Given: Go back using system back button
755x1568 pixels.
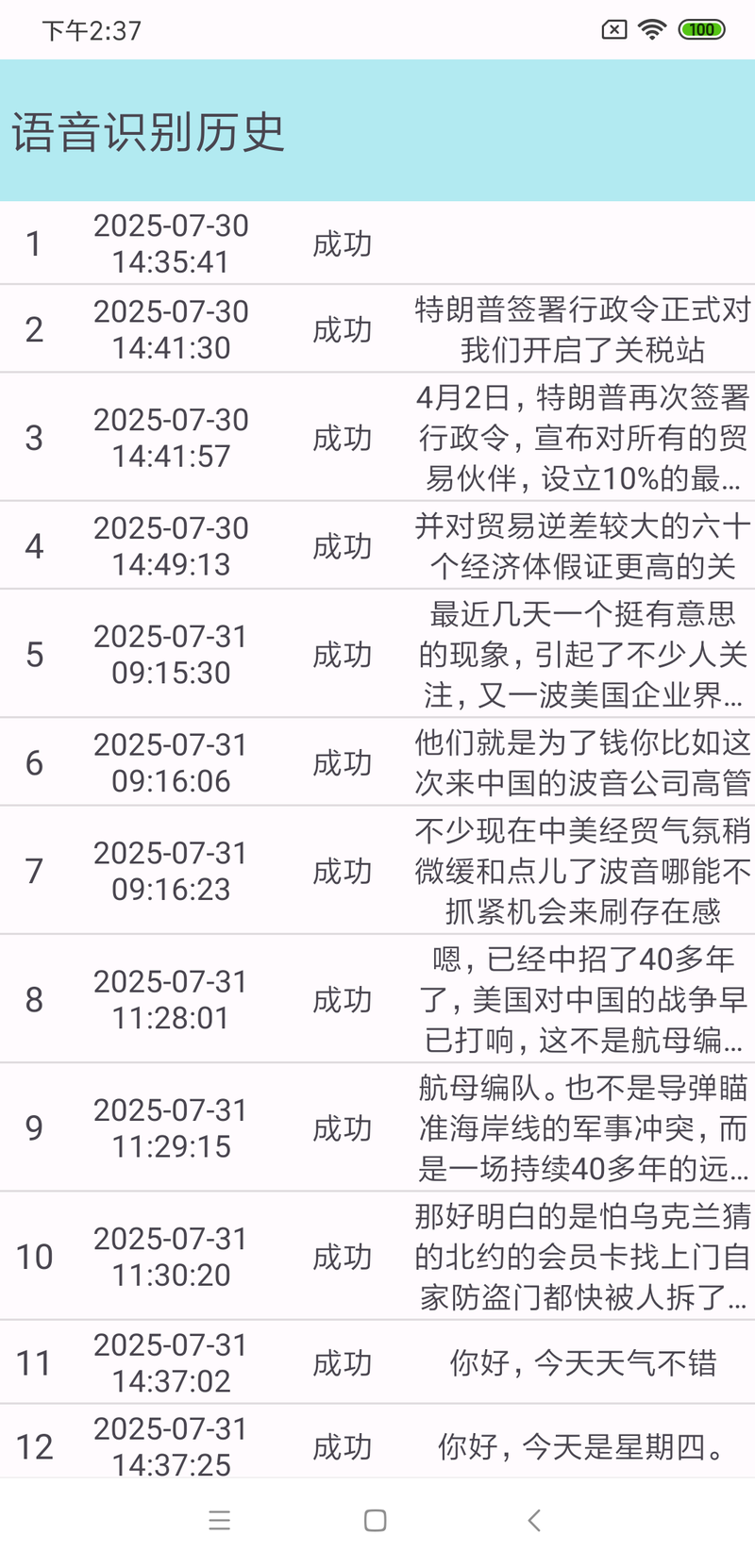Looking at the screenshot, I should (x=534, y=1520).
